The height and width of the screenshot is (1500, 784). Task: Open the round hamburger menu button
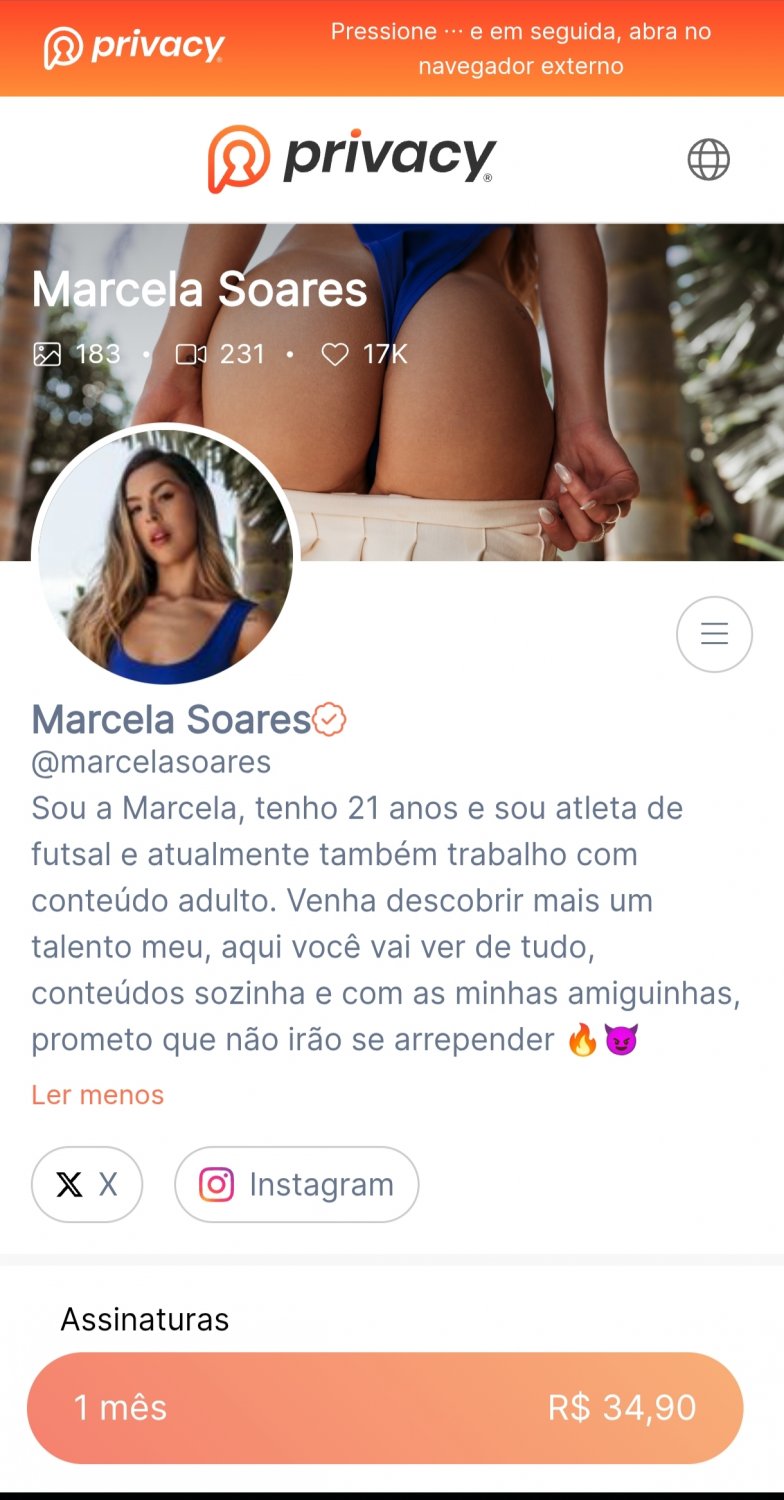point(714,634)
